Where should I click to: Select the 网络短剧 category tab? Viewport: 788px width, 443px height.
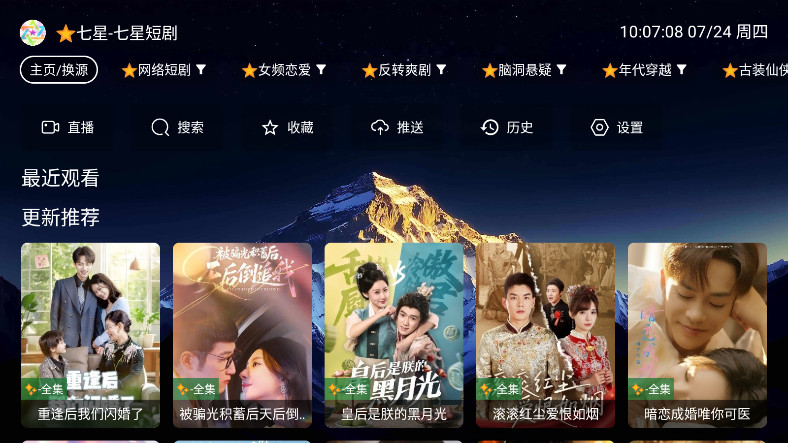tap(163, 70)
